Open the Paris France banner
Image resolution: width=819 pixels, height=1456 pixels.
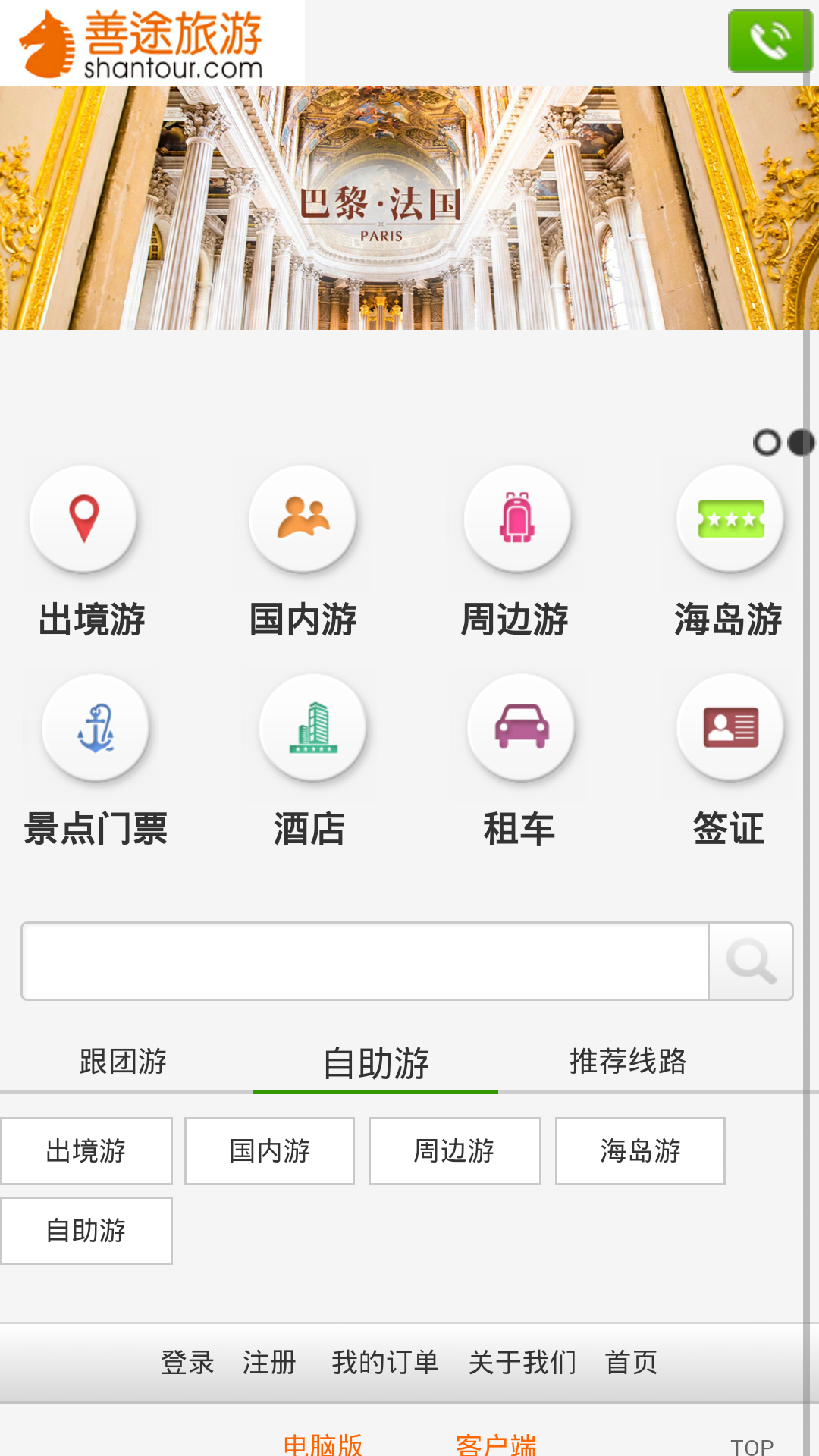point(409,208)
